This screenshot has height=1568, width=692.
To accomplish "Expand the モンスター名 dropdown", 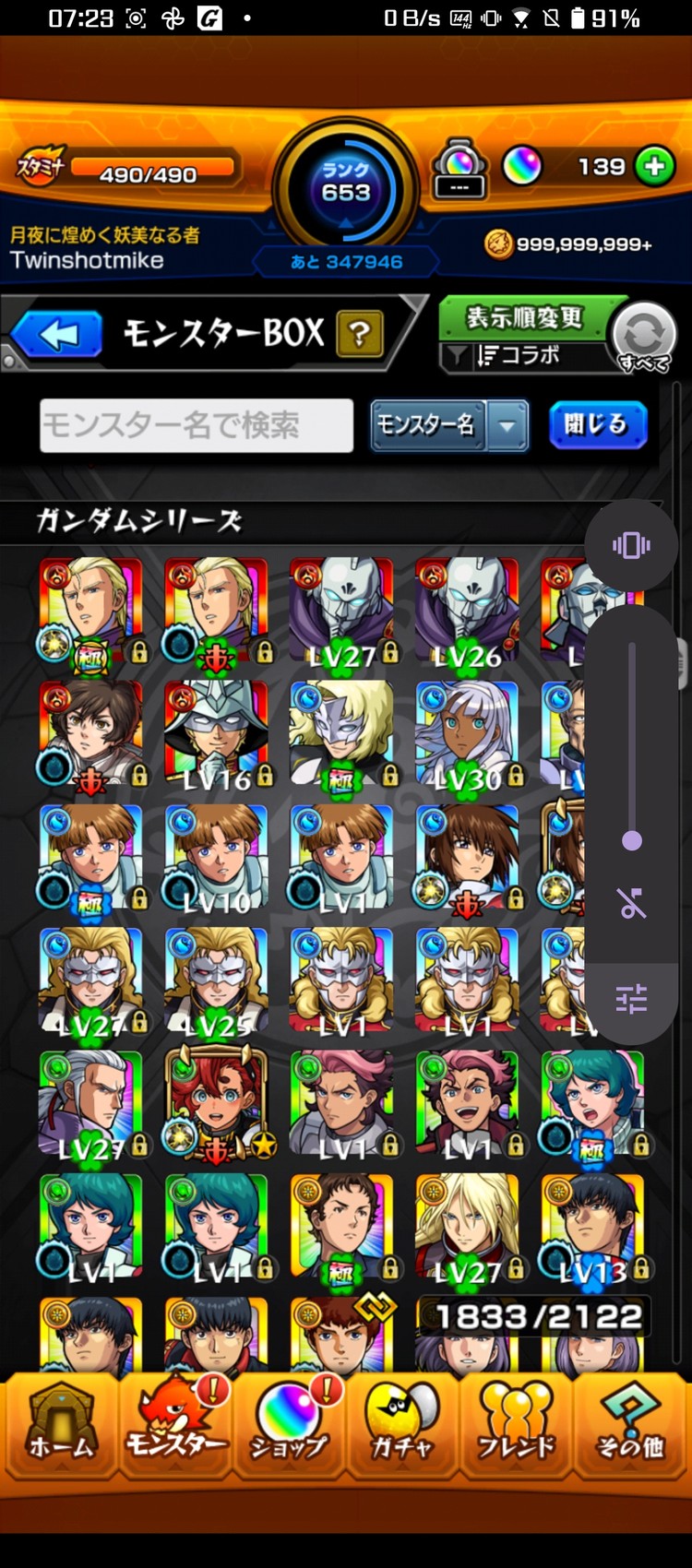I will pyautogui.click(x=507, y=425).
